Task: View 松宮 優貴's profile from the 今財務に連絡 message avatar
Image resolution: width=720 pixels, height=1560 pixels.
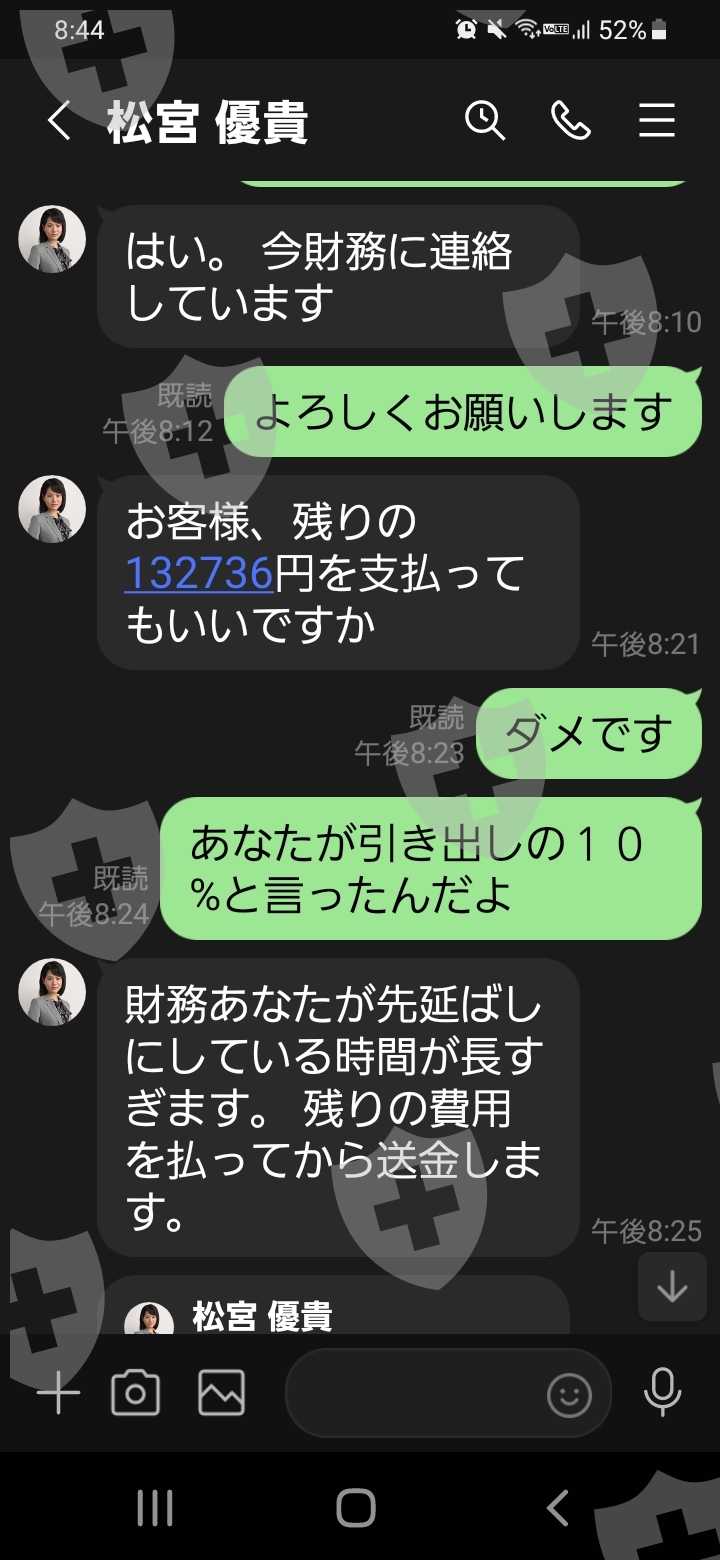Action: (52, 240)
